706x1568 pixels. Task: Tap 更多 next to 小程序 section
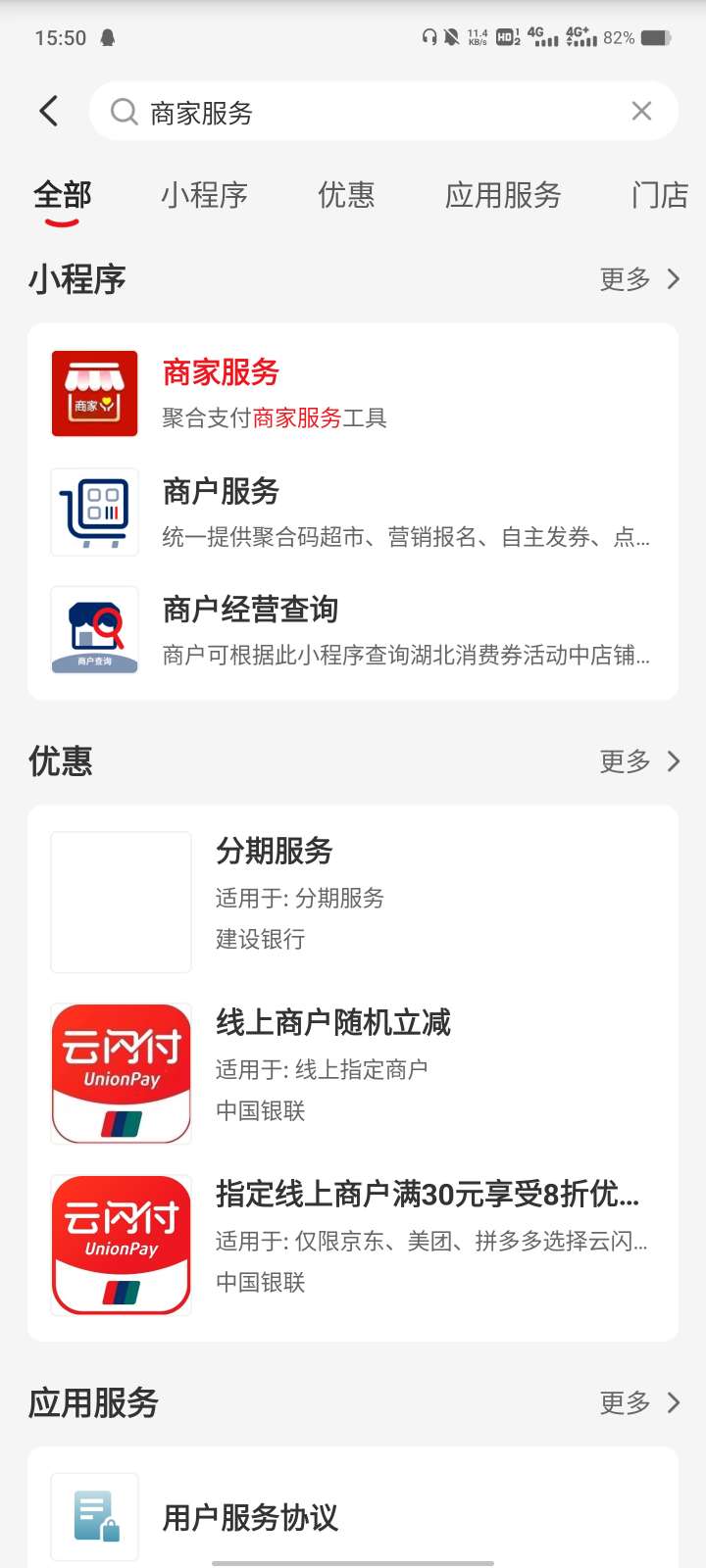point(623,279)
